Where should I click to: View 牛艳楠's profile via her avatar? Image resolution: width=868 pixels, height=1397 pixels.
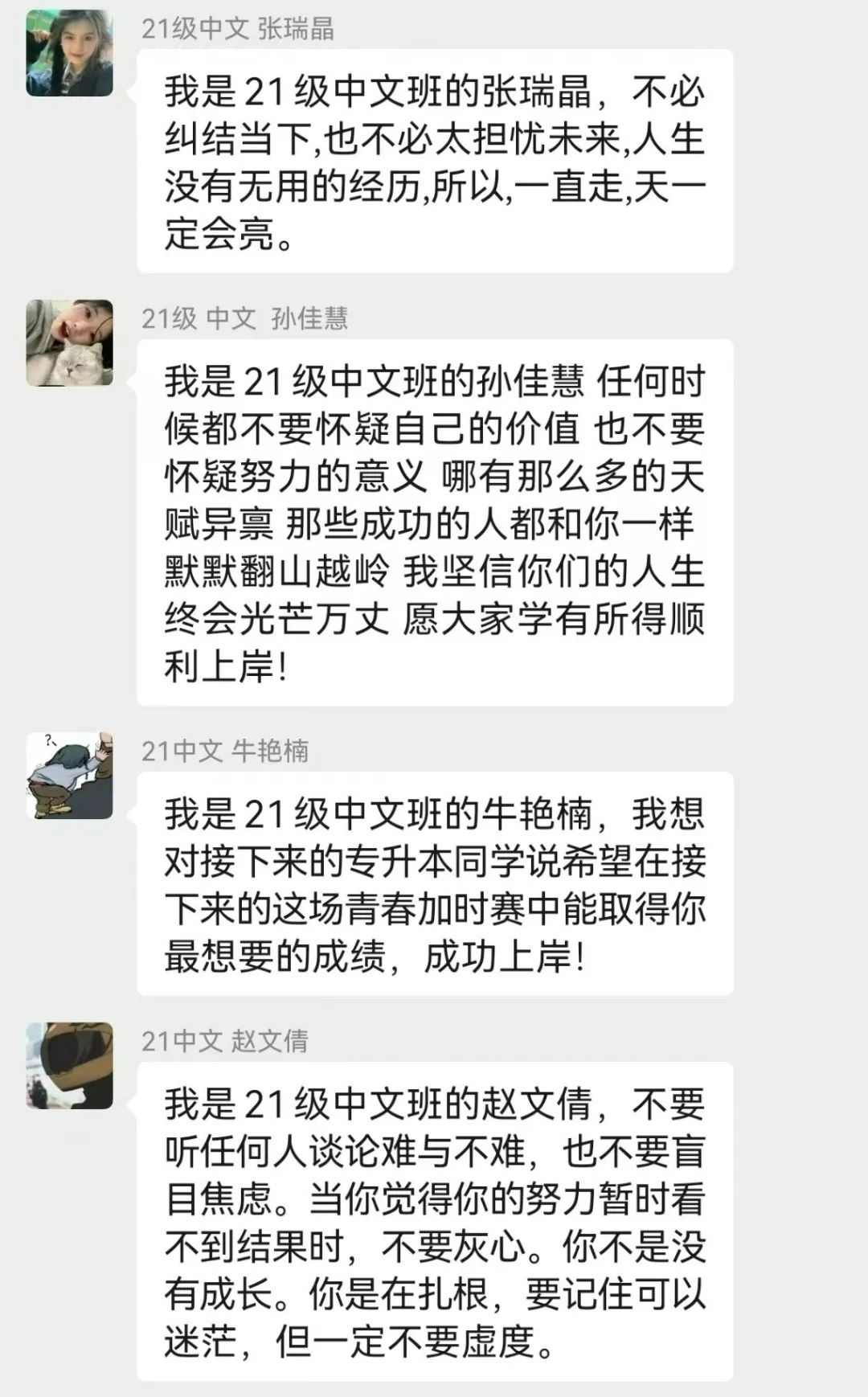click(69, 776)
